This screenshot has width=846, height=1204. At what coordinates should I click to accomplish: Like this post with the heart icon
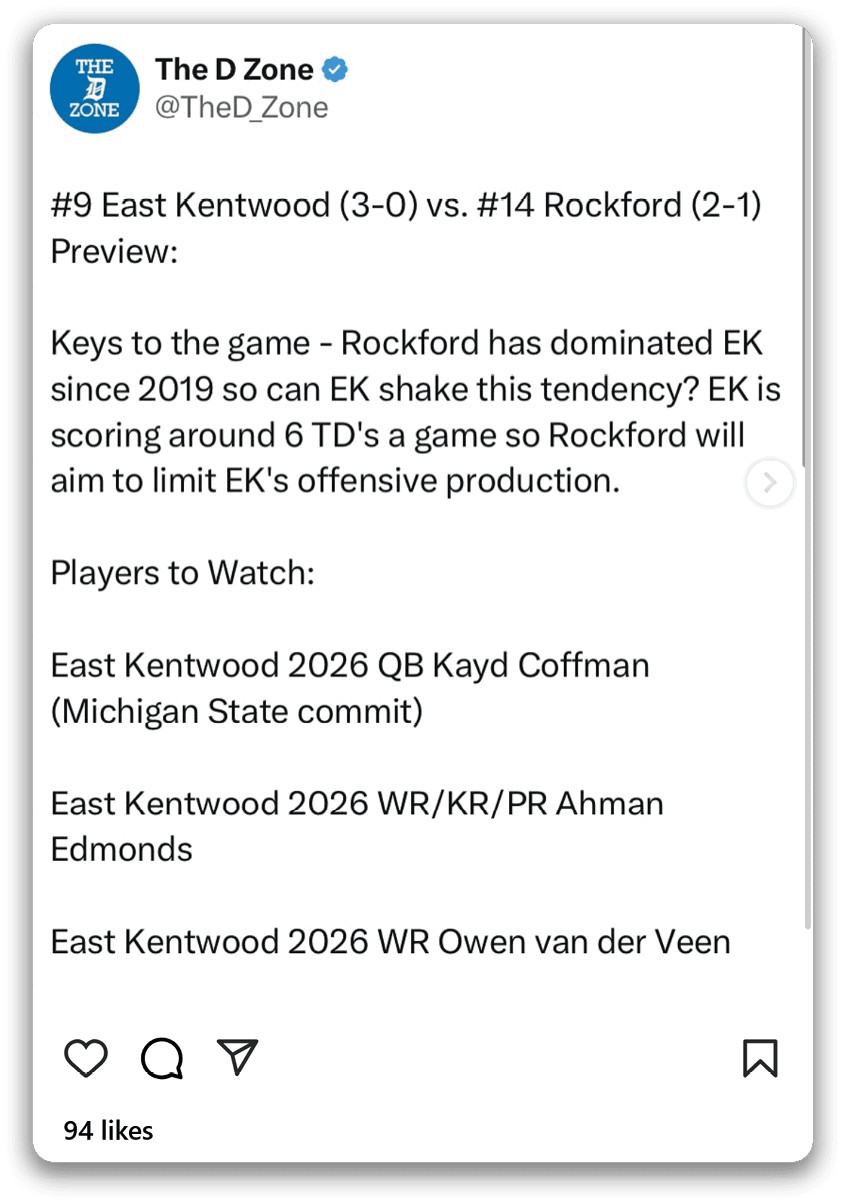tap(85, 1058)
